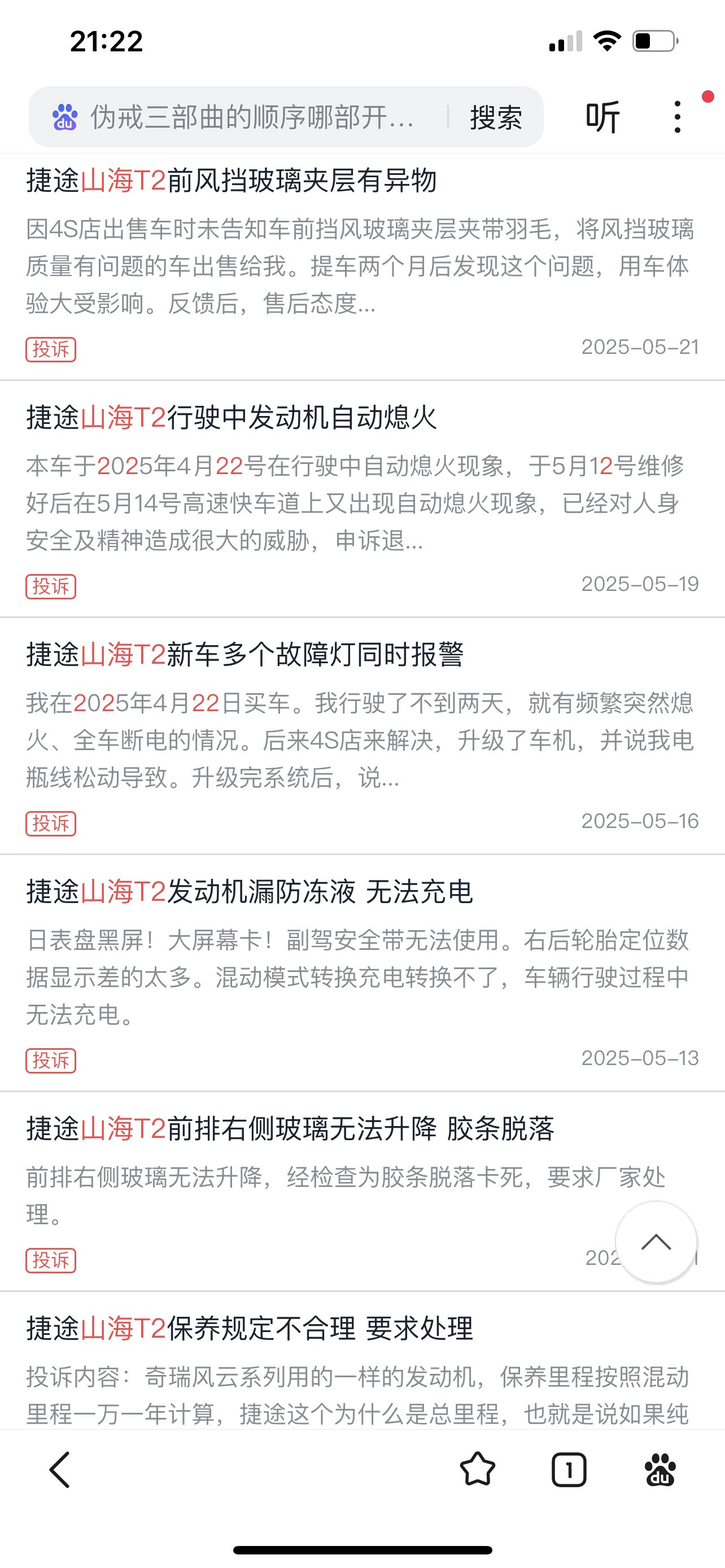Bookmark this page with the star icon
This screenshot has width=725, height=1568.
[477, 1470]
